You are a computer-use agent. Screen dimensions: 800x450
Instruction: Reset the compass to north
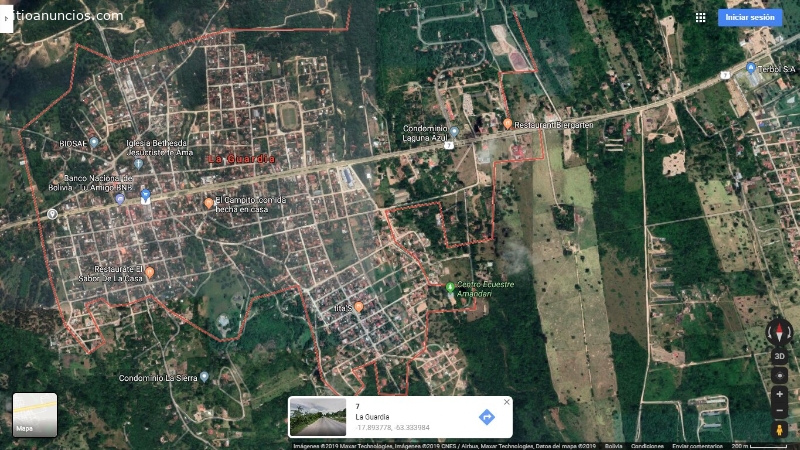tap(779, 333)
